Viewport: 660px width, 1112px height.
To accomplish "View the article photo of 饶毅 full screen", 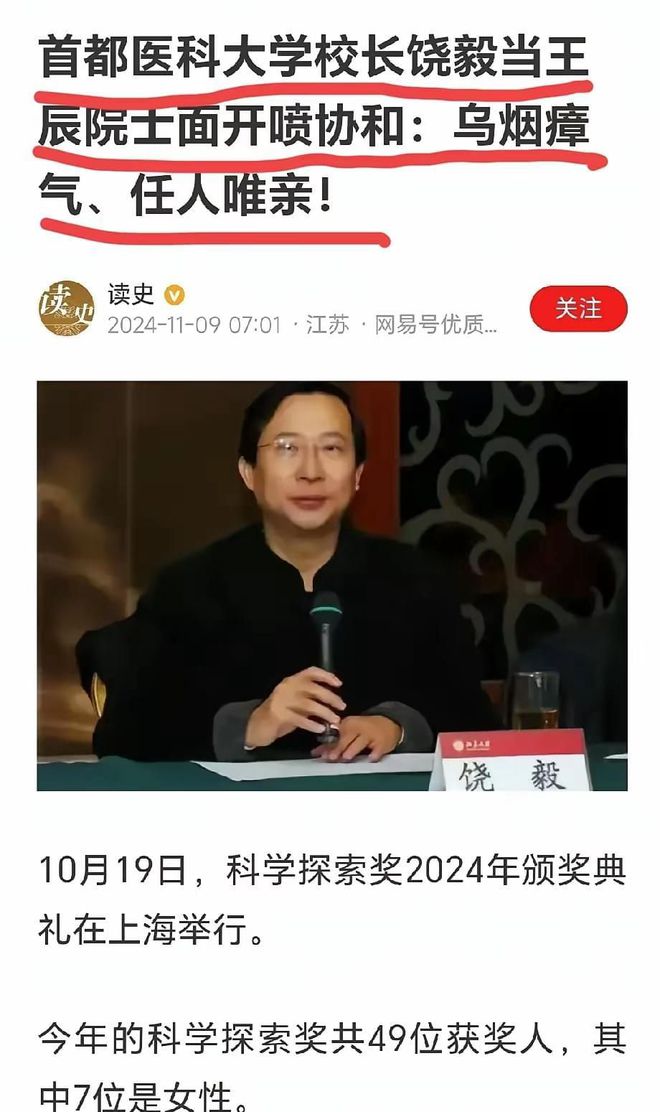I will (332, 586).
